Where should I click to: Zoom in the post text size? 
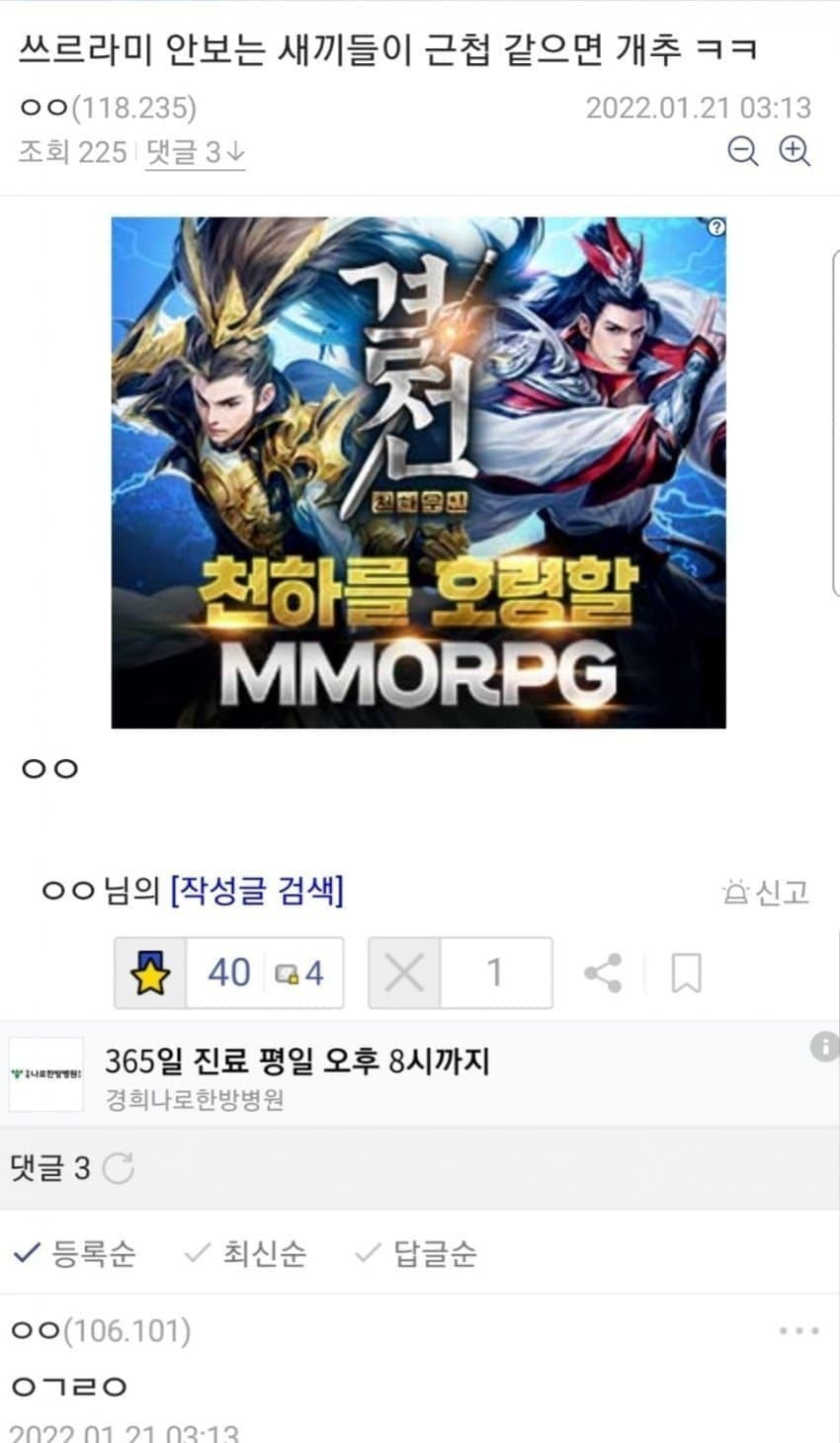tap(795, 151)
